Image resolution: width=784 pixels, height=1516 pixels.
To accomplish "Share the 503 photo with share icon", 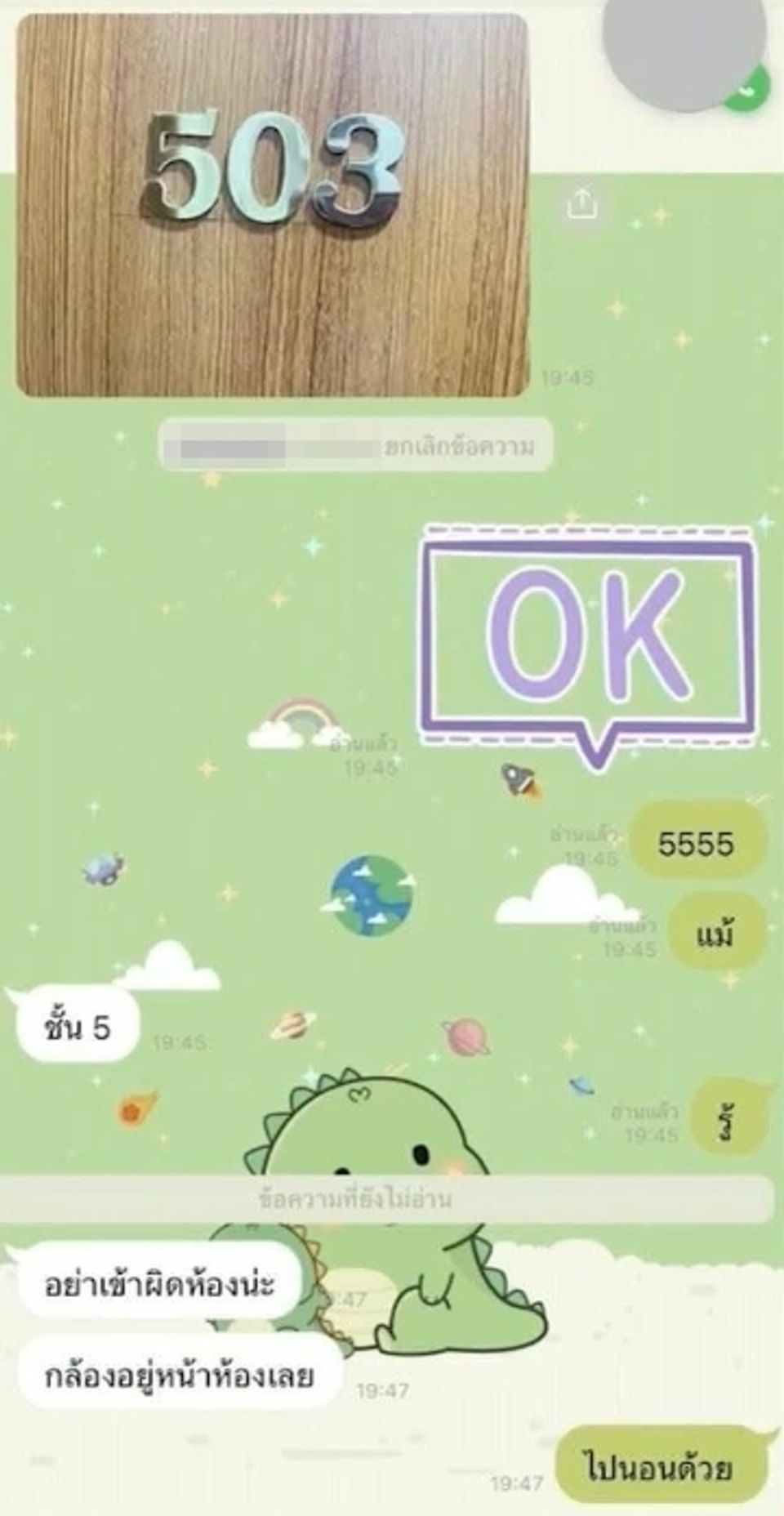I will click(x=581, y=204).
